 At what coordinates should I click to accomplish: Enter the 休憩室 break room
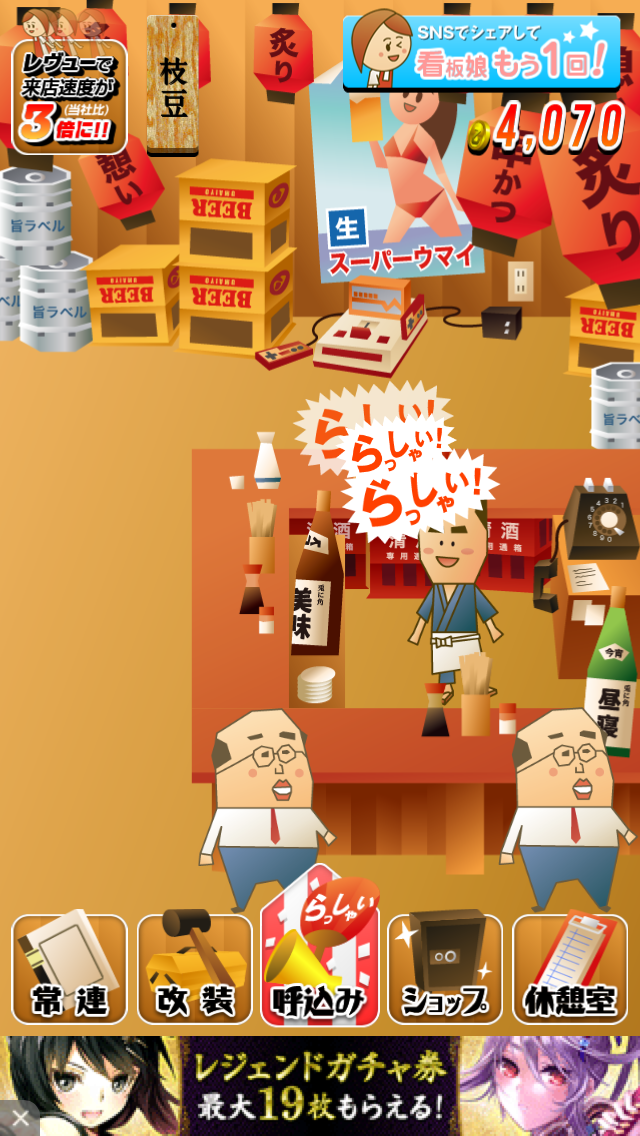(x=570, y=968)
